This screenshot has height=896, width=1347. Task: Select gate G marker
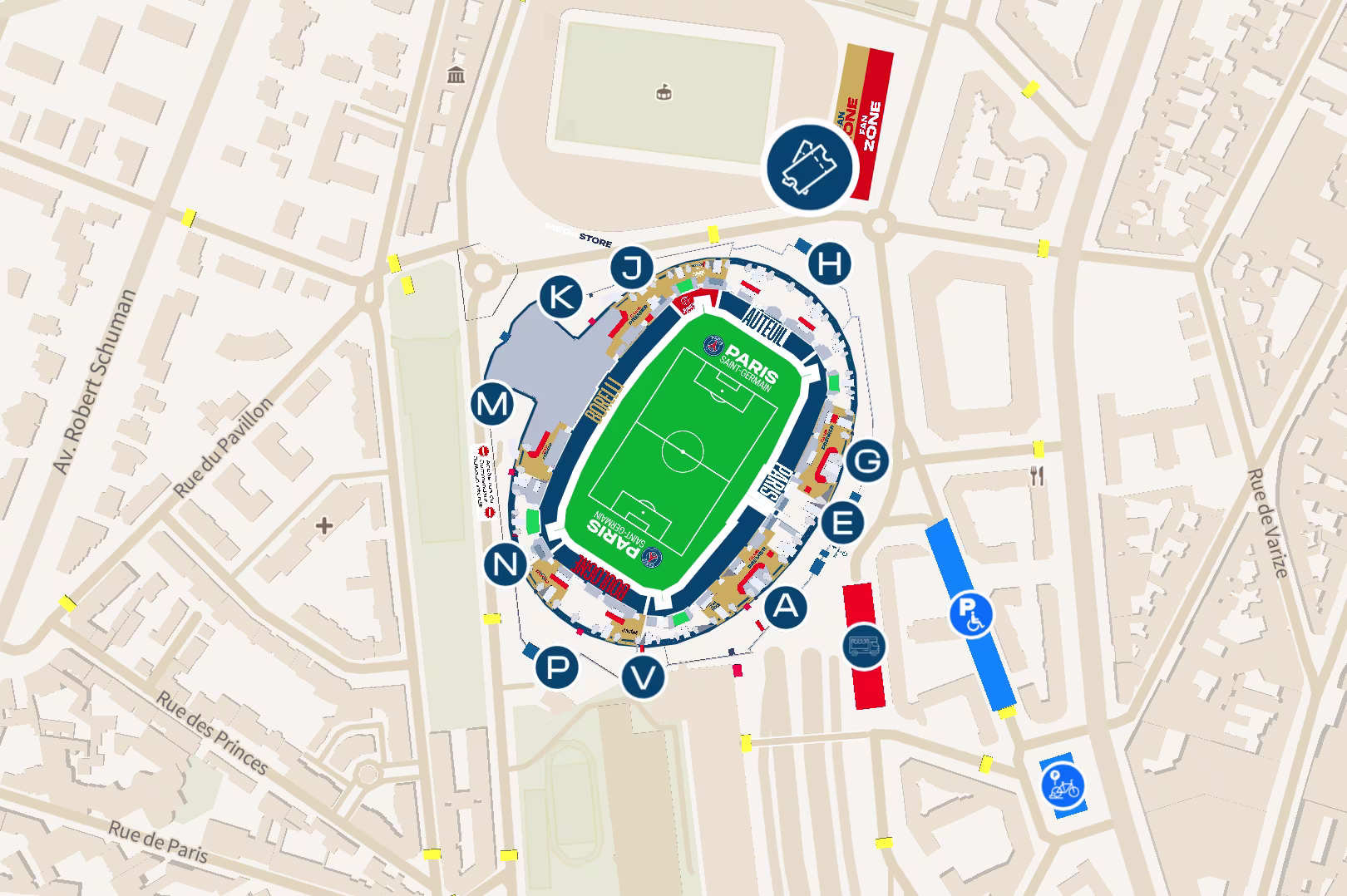(867, 460)
